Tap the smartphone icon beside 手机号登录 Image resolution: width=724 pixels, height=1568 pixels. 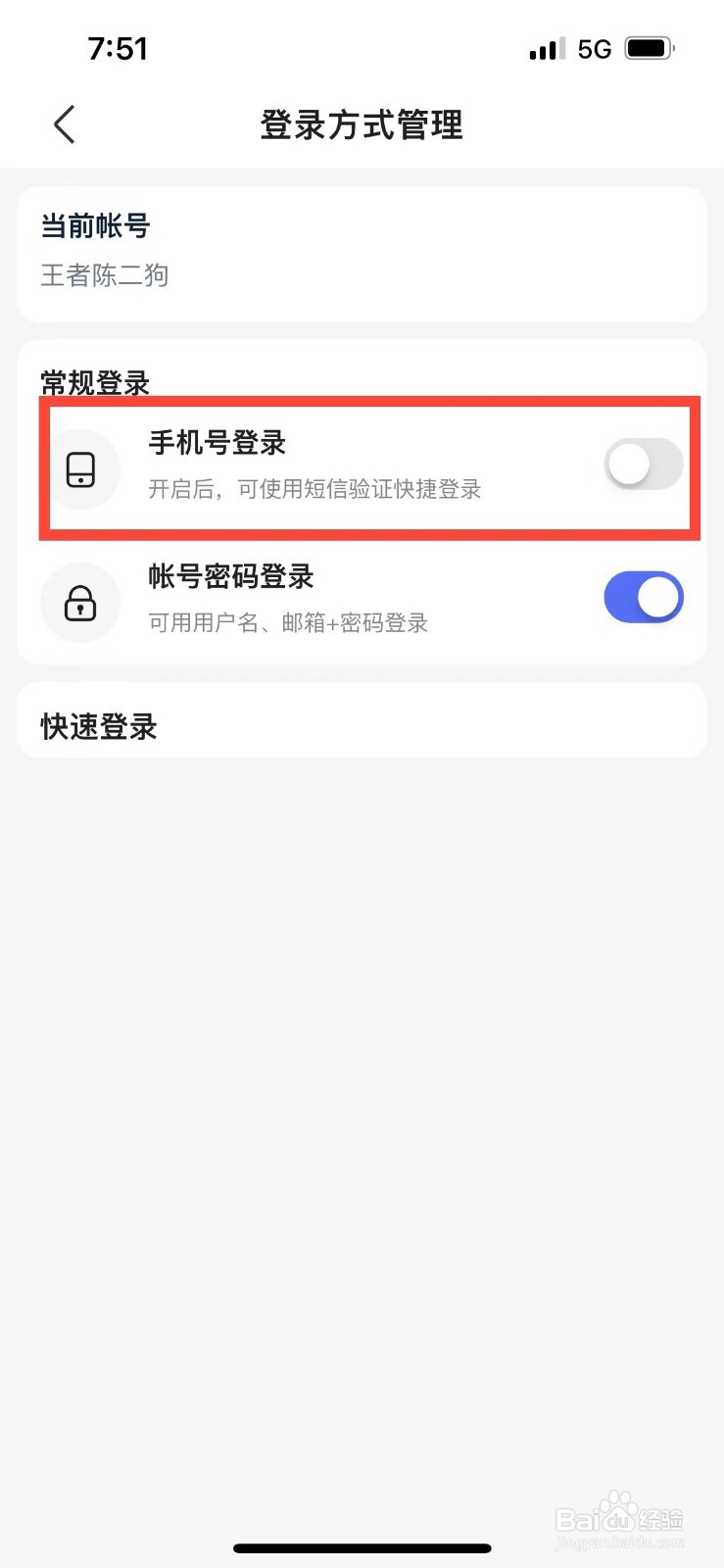coord(81,468)
